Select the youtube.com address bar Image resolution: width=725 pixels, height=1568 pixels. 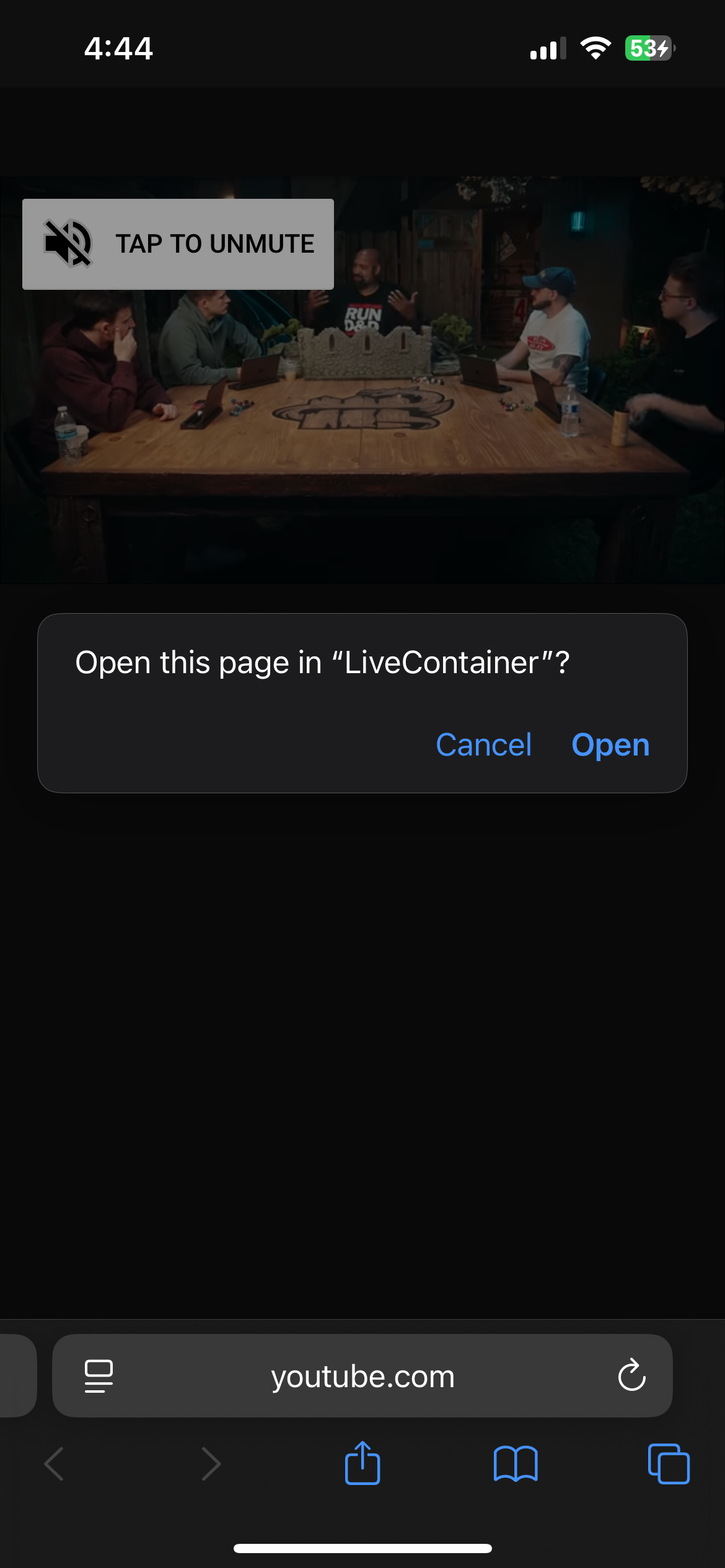[x=362, y=1376]
